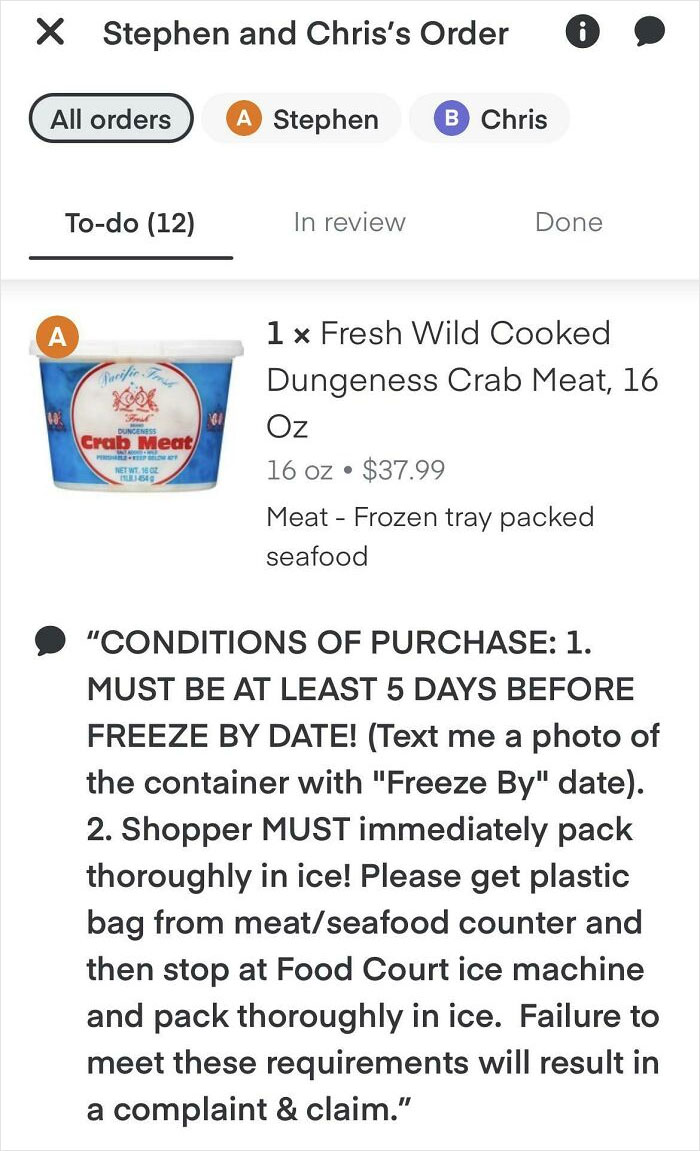The height and width of the screenshot is (1151, 700).
Task: Open the chat bubble in the header
Action: pyautogui.click(x=649, y=33)
